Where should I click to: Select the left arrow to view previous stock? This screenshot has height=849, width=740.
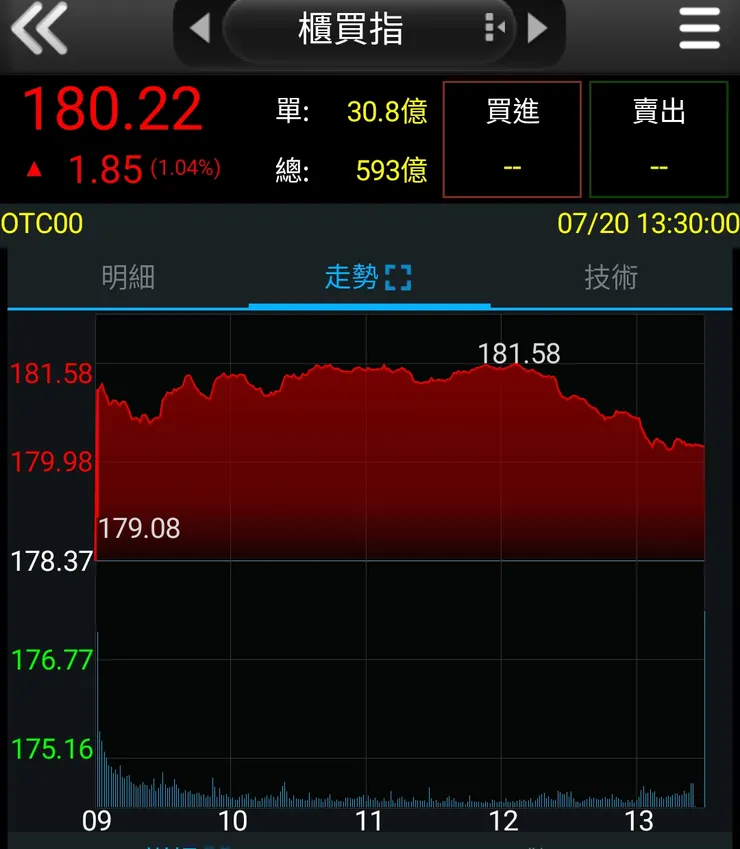click(198, 29)
